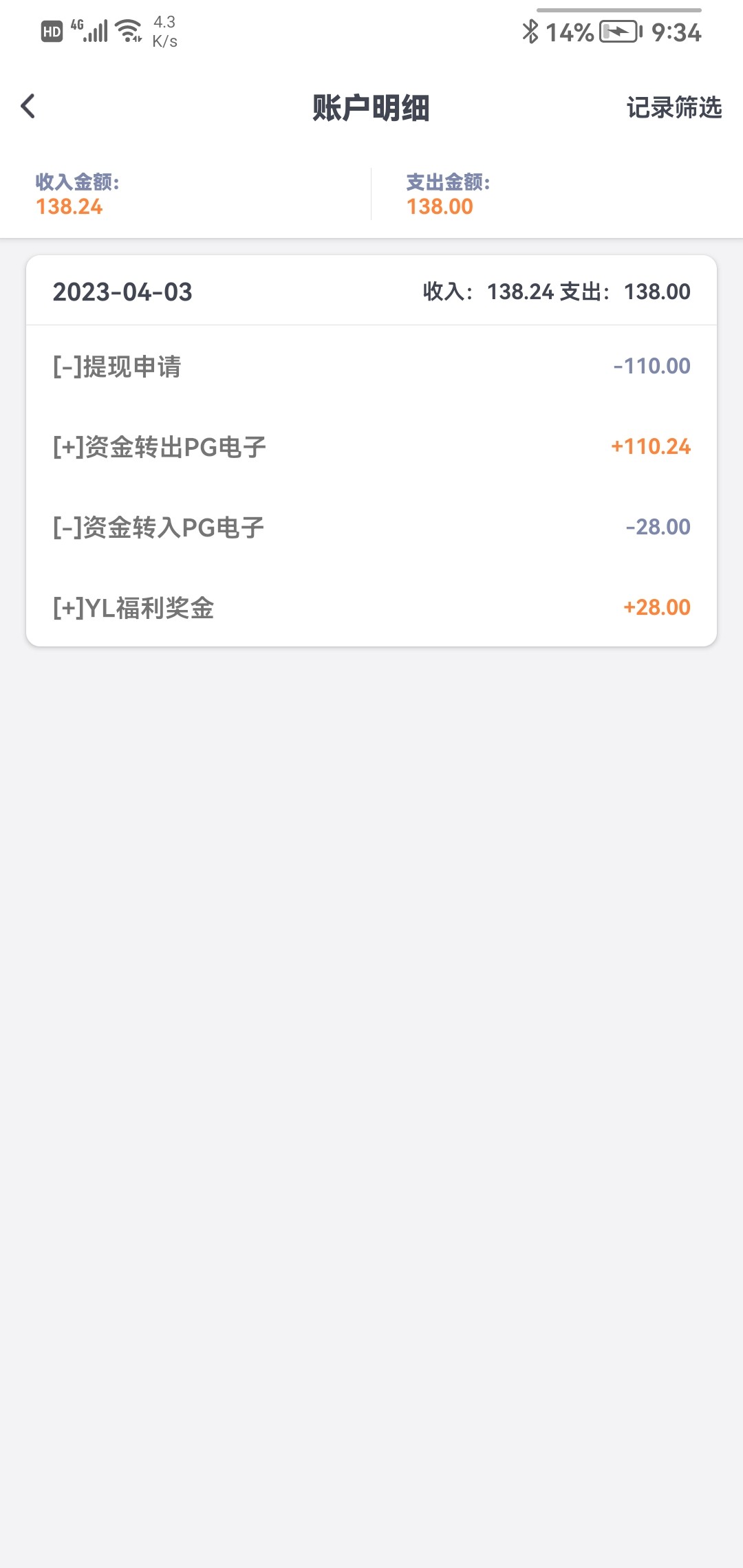Open the battery charging indicator
This screenshot has width=743, height=1568.
coord(617,31)
